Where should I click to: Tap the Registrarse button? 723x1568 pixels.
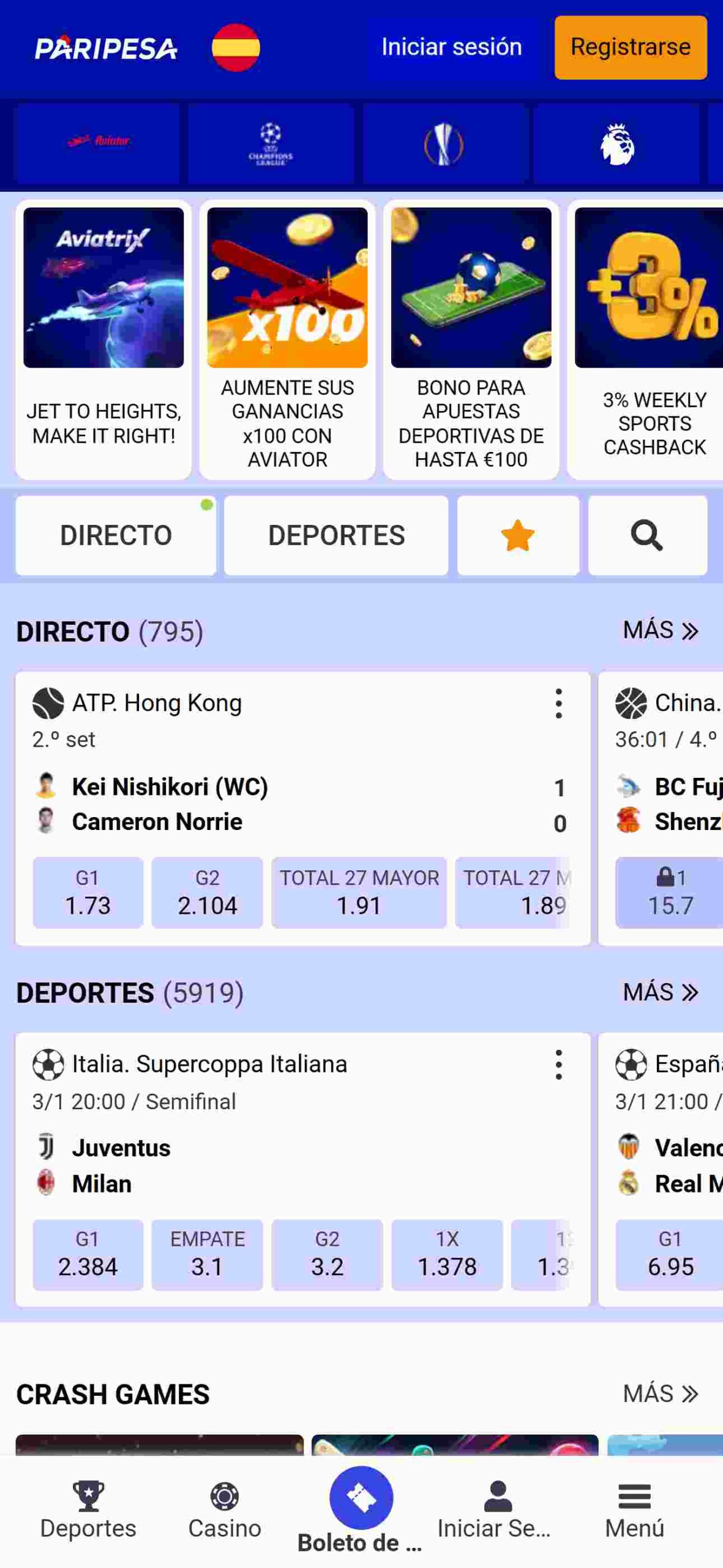(630, 47)
